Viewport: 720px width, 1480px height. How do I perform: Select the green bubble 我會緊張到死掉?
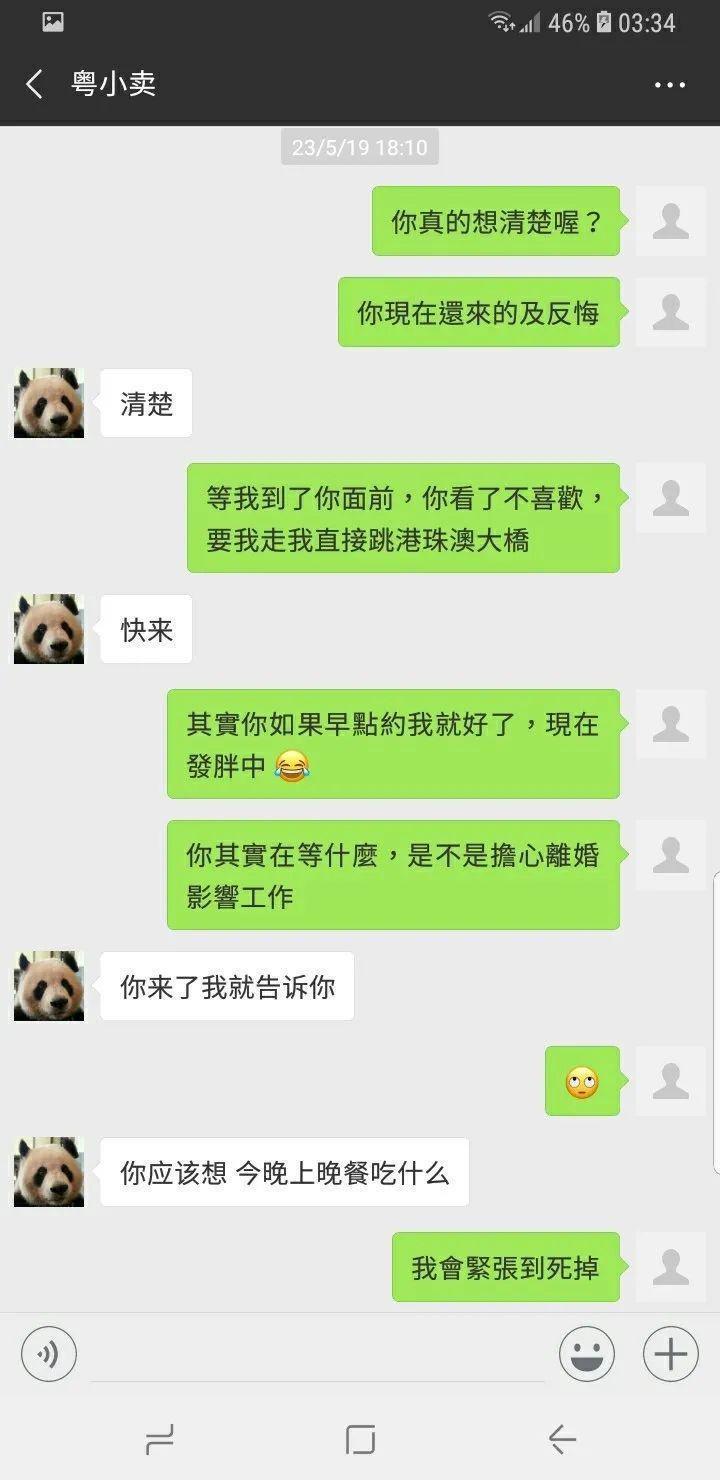point(505,1267)
